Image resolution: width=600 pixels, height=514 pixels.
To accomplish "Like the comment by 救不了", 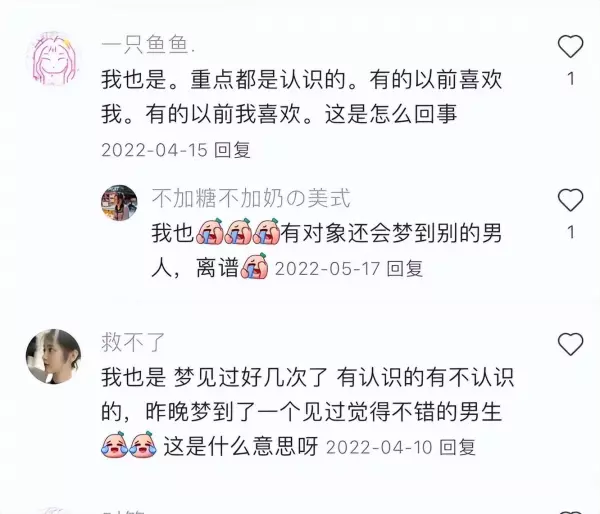I will [570, 345].
